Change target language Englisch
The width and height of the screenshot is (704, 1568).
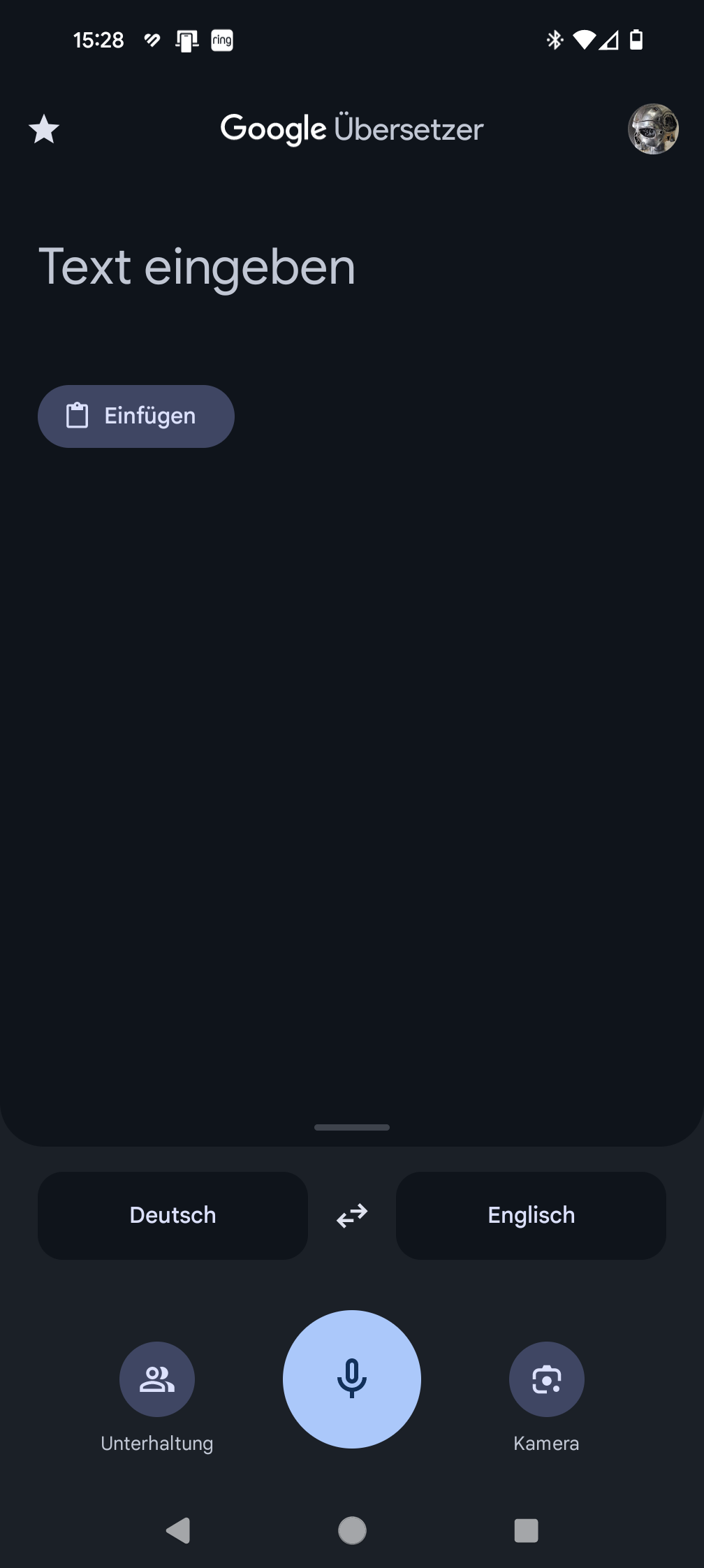(531, 1215)
